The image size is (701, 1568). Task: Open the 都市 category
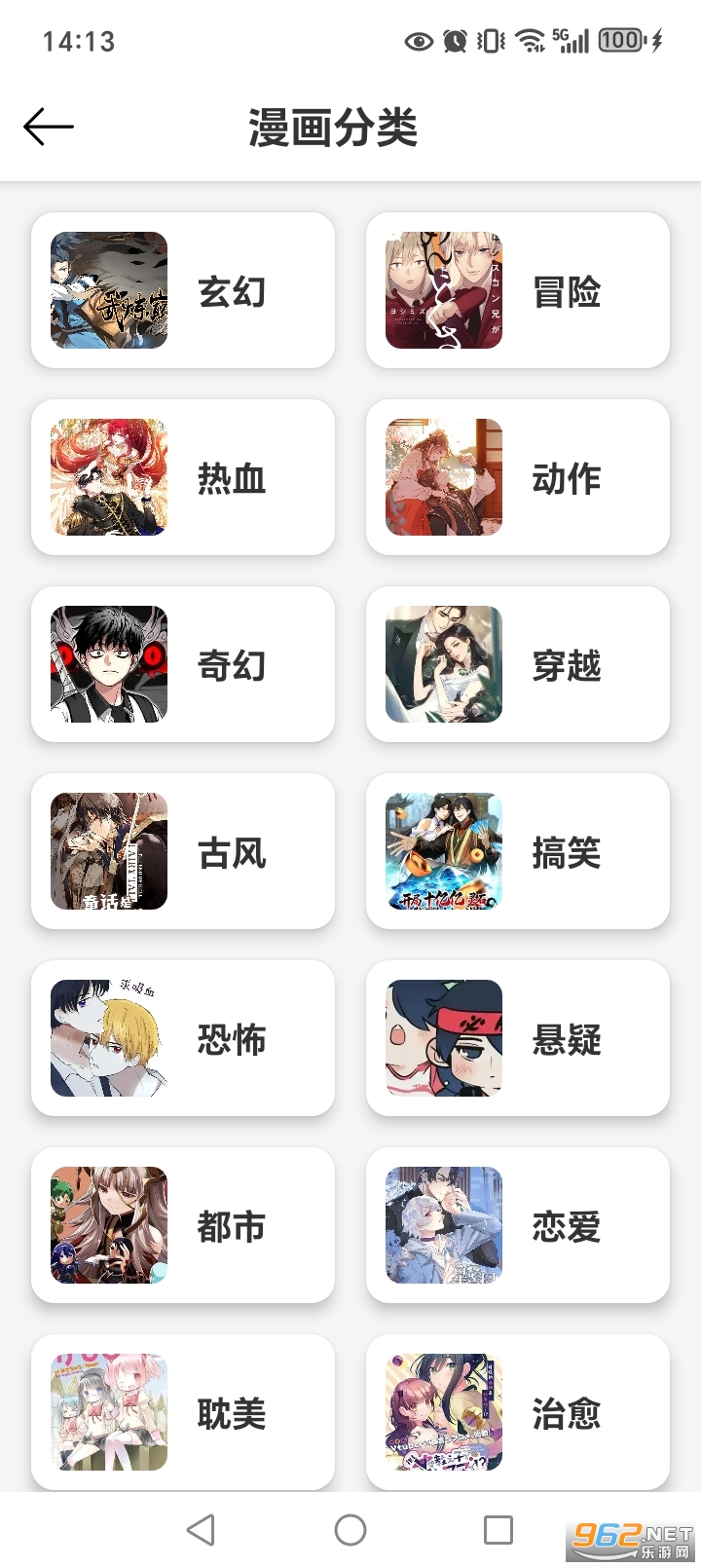(182, 1224)
